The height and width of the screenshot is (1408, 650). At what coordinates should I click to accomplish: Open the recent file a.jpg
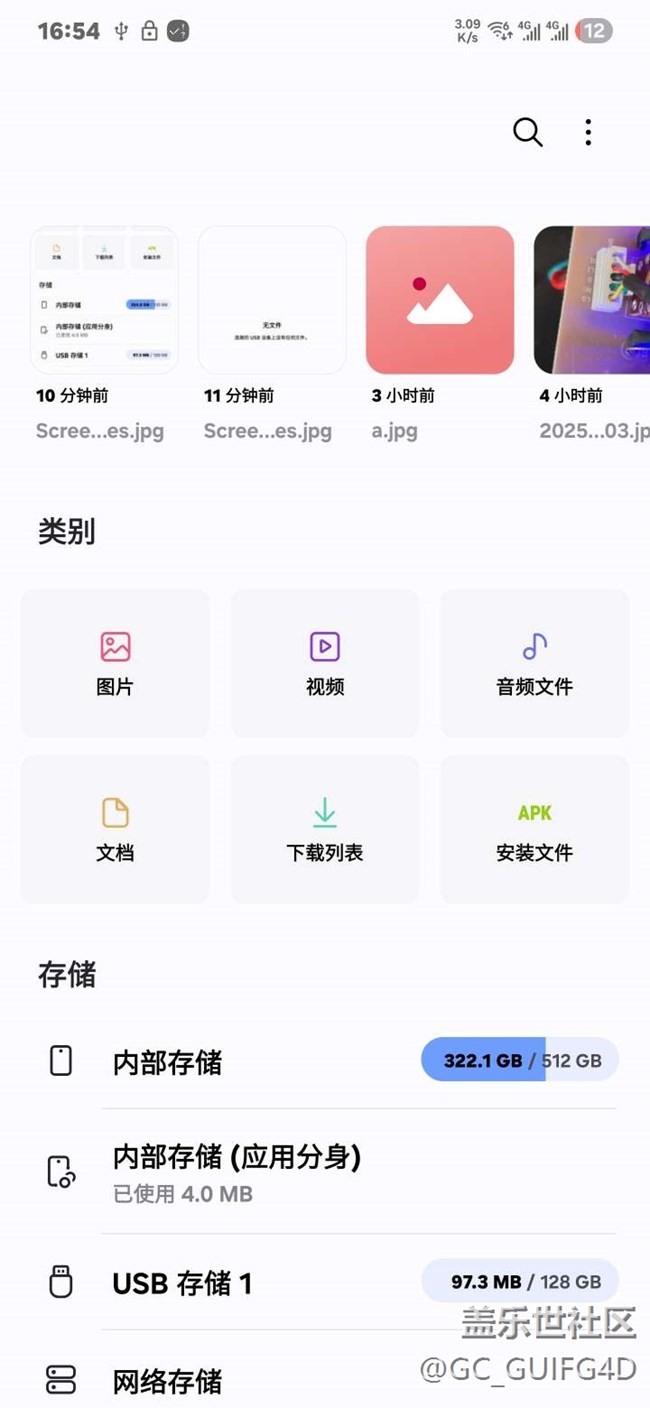(x=440, y=300)
